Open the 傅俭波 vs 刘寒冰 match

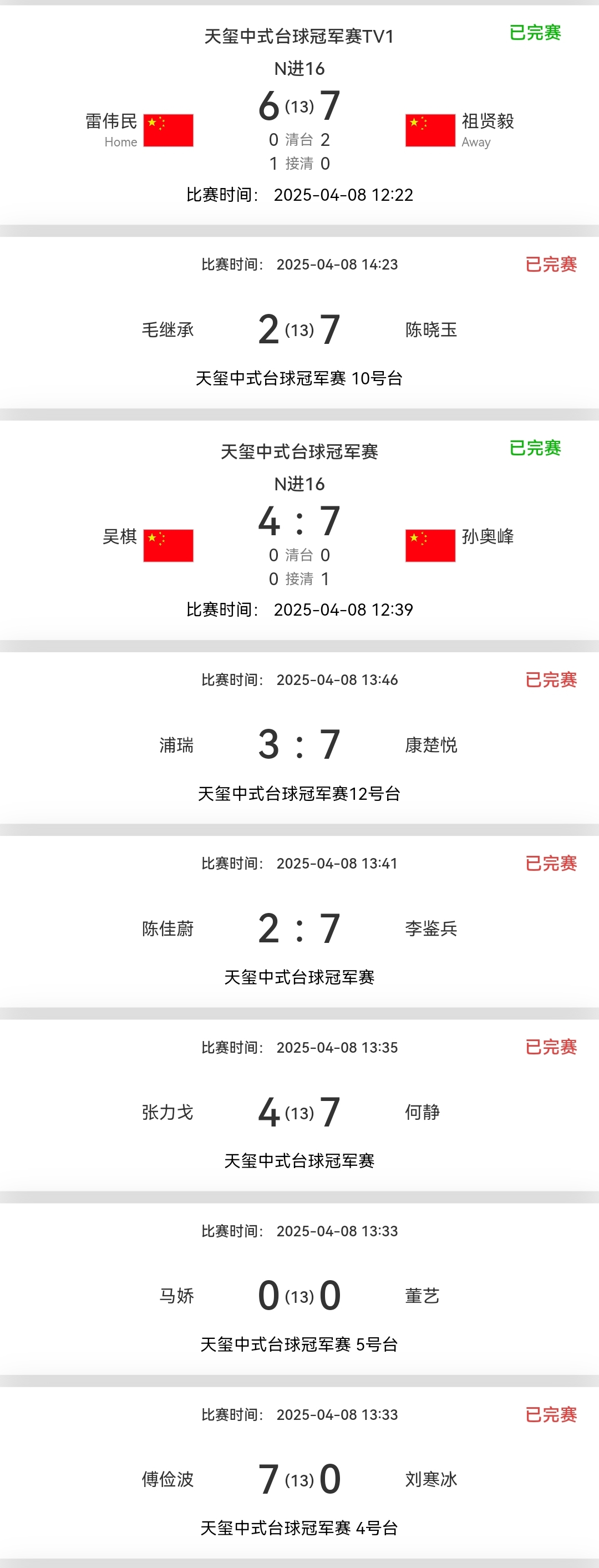(299, 1479)
